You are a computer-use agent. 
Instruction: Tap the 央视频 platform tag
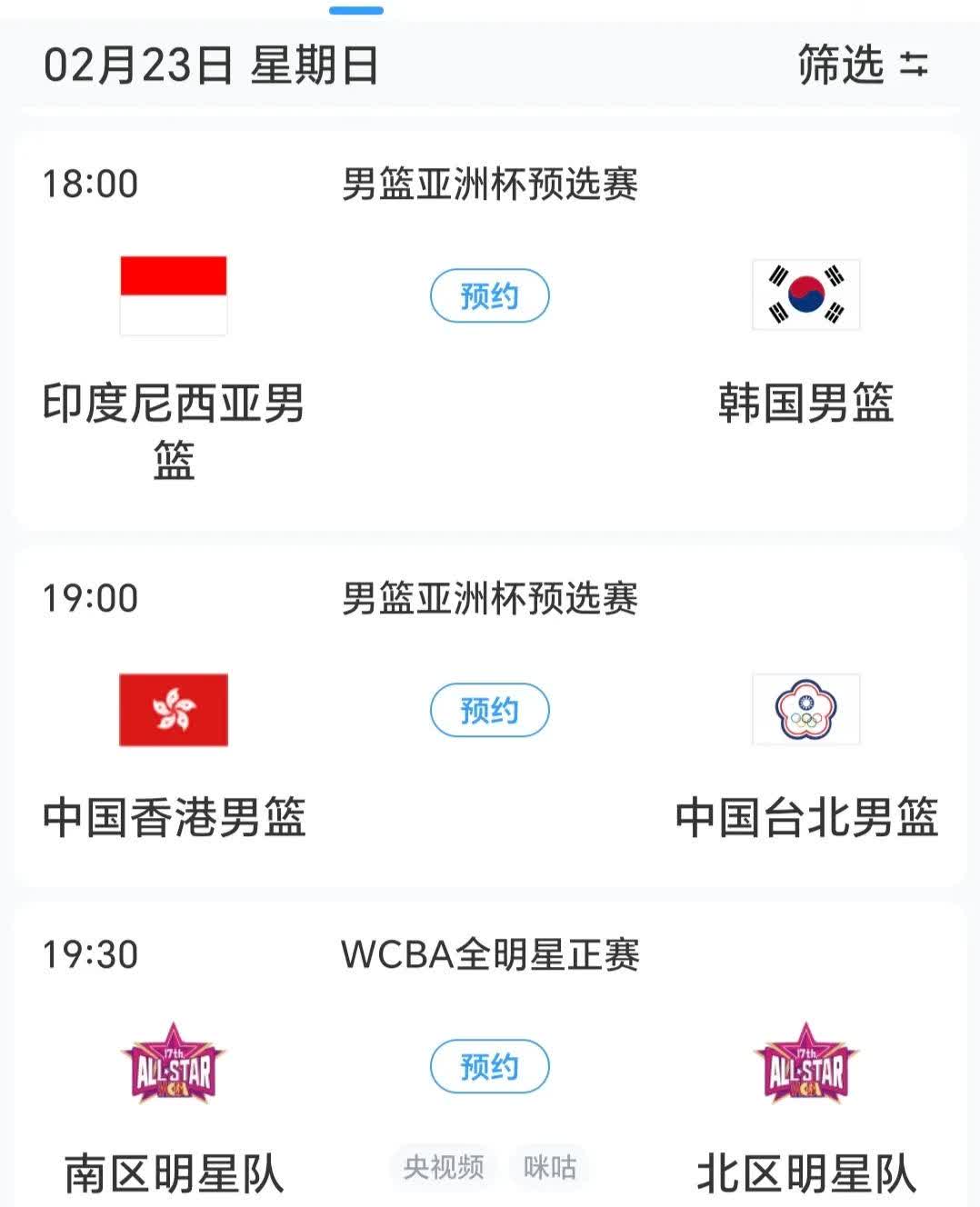coord(443,1165)
